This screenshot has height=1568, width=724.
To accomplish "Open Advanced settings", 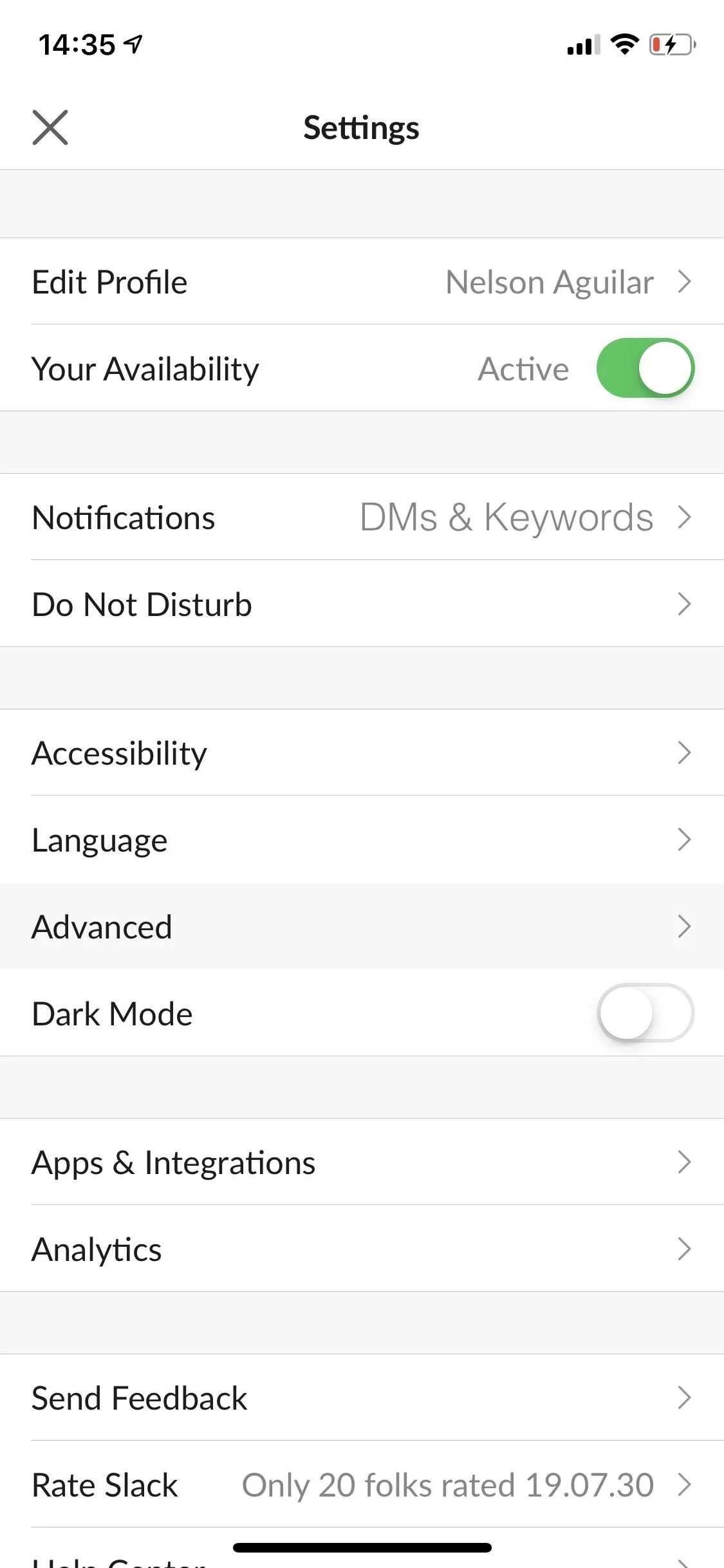I will pos(362,926).
